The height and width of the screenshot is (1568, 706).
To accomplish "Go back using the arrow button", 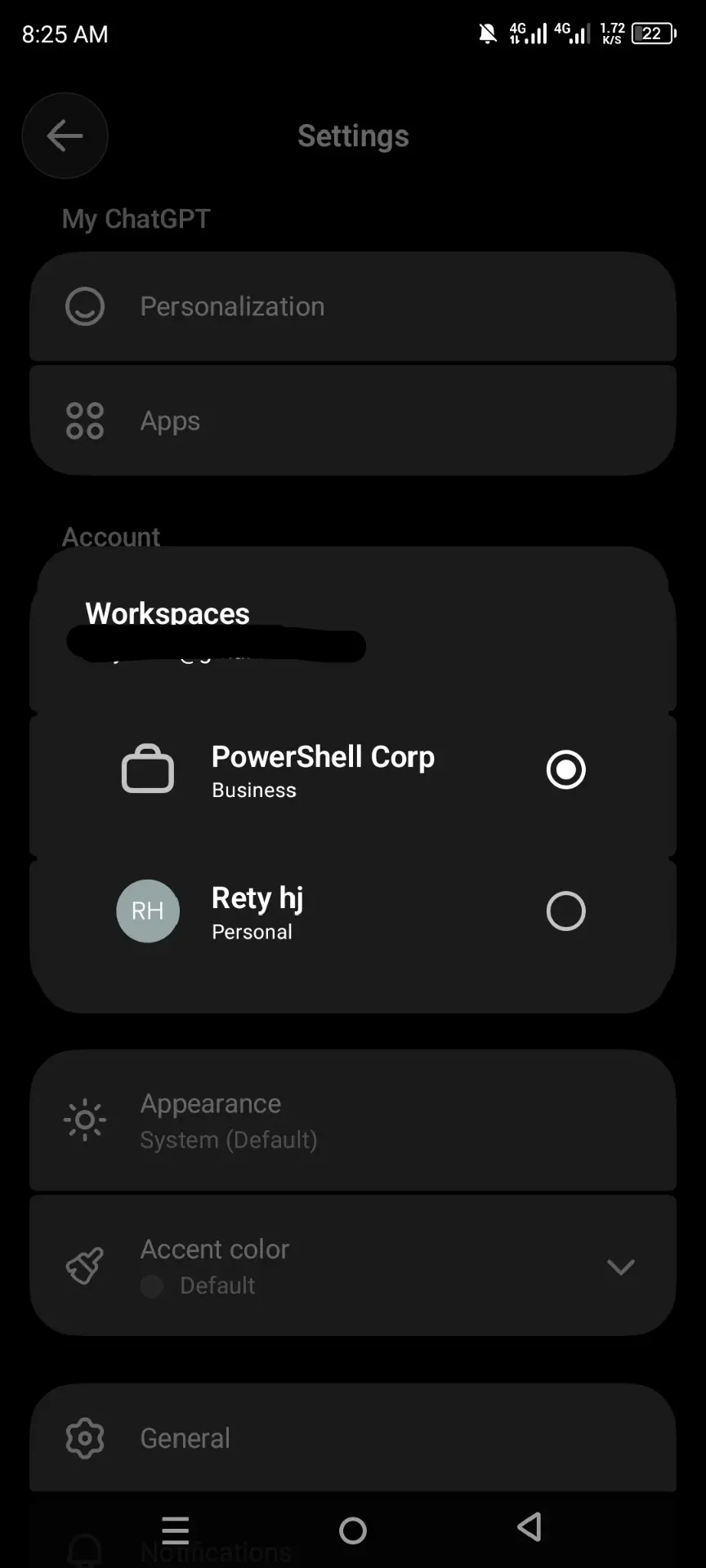I will 65,136.
